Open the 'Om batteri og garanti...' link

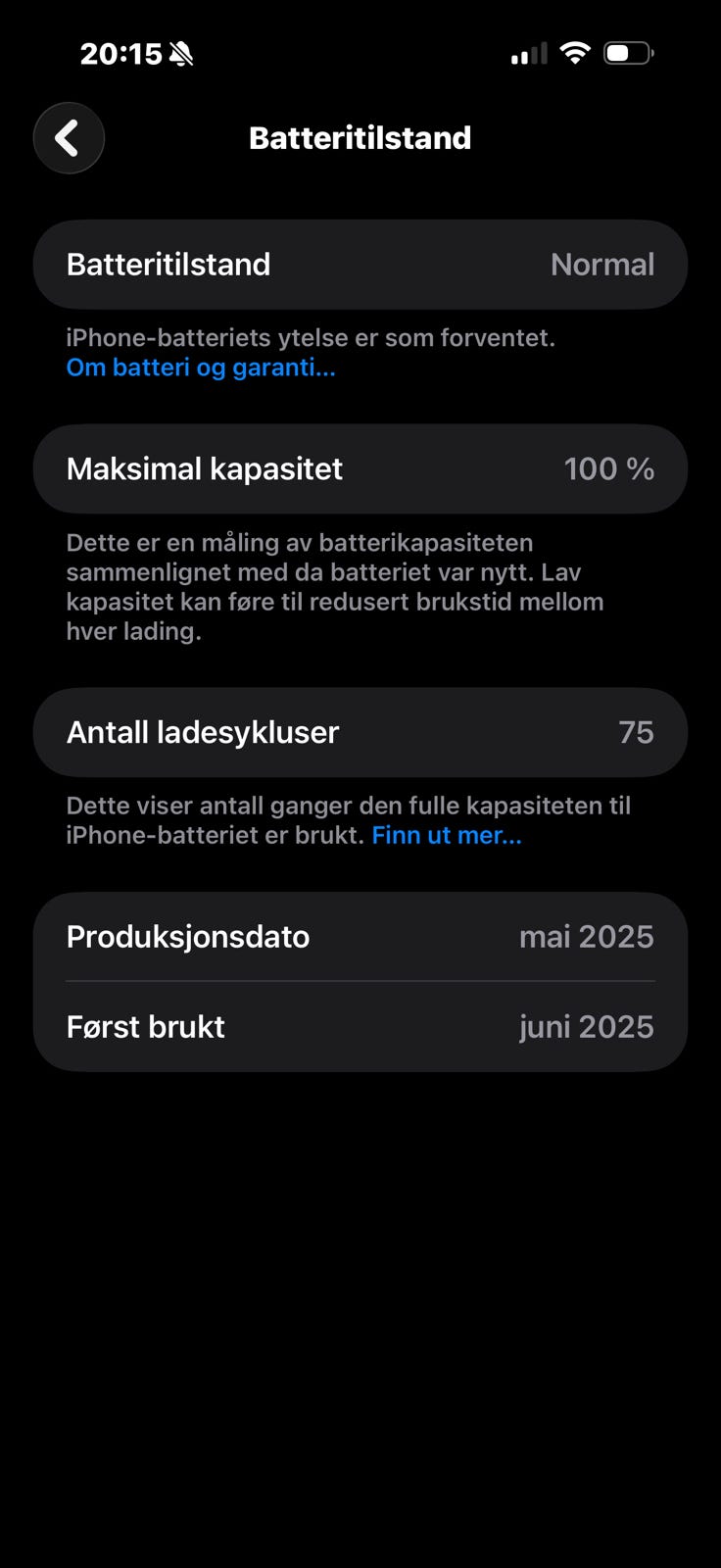(201, 367)
